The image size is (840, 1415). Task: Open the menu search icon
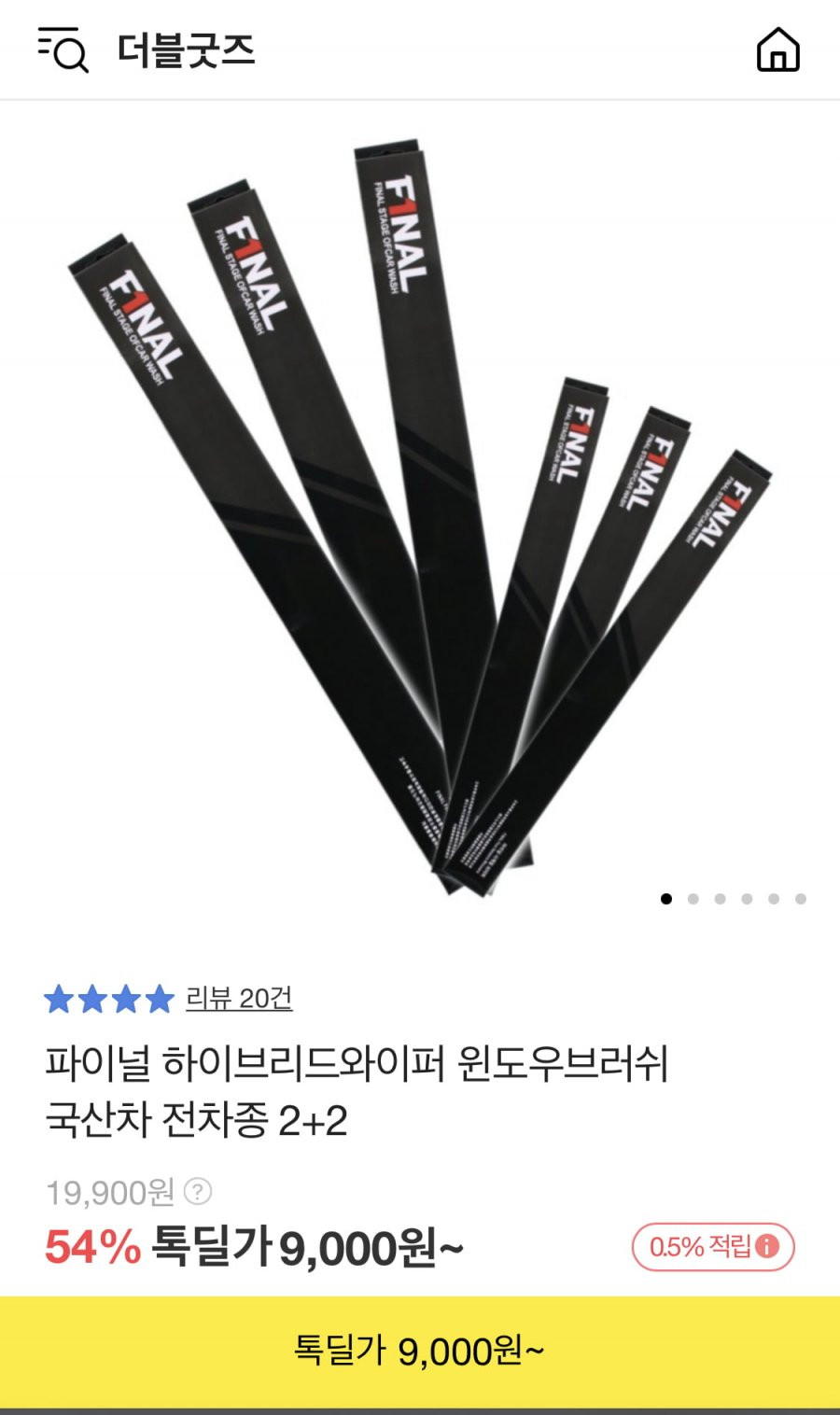[x=63, y=49]
